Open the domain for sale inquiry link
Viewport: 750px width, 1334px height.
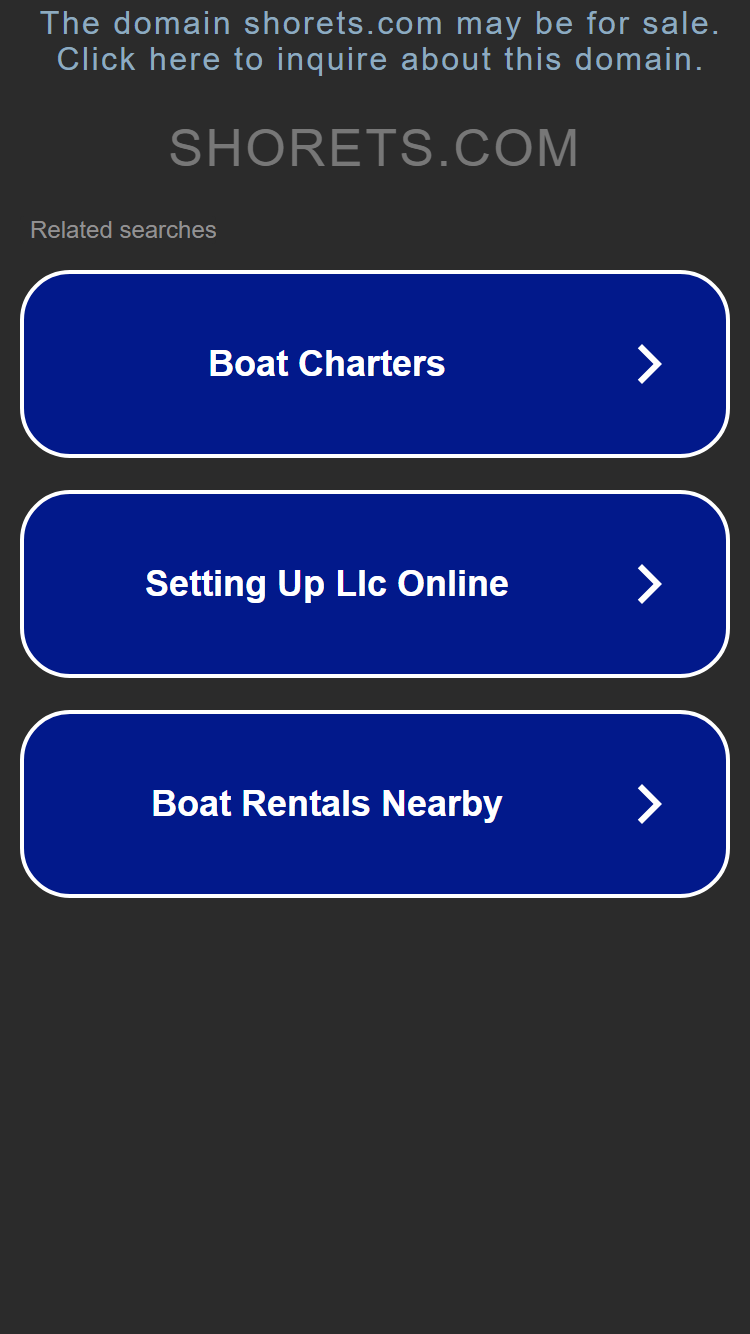[379, 41]
